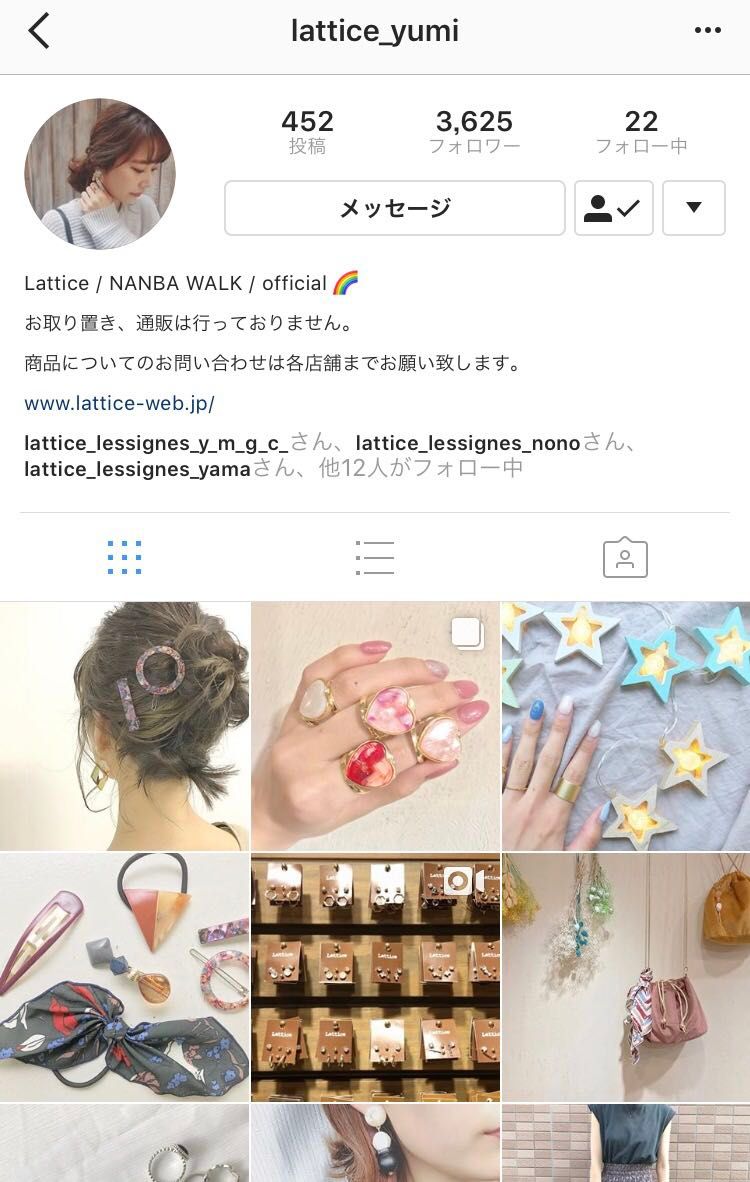Open the 22 フォロー中 list
The image size is (750, 1182).
641,132
